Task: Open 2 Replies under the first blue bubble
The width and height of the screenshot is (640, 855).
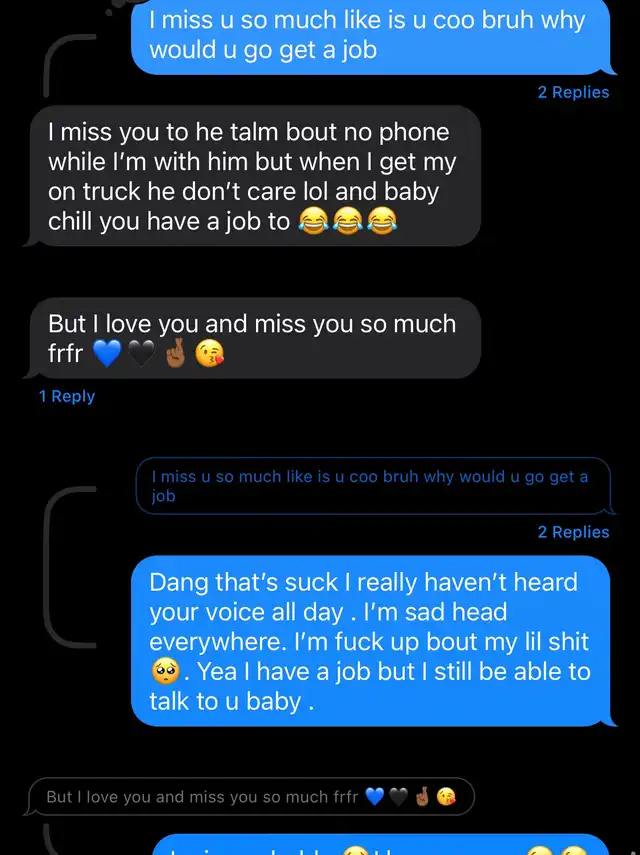Action: click(x=573, y=92)
